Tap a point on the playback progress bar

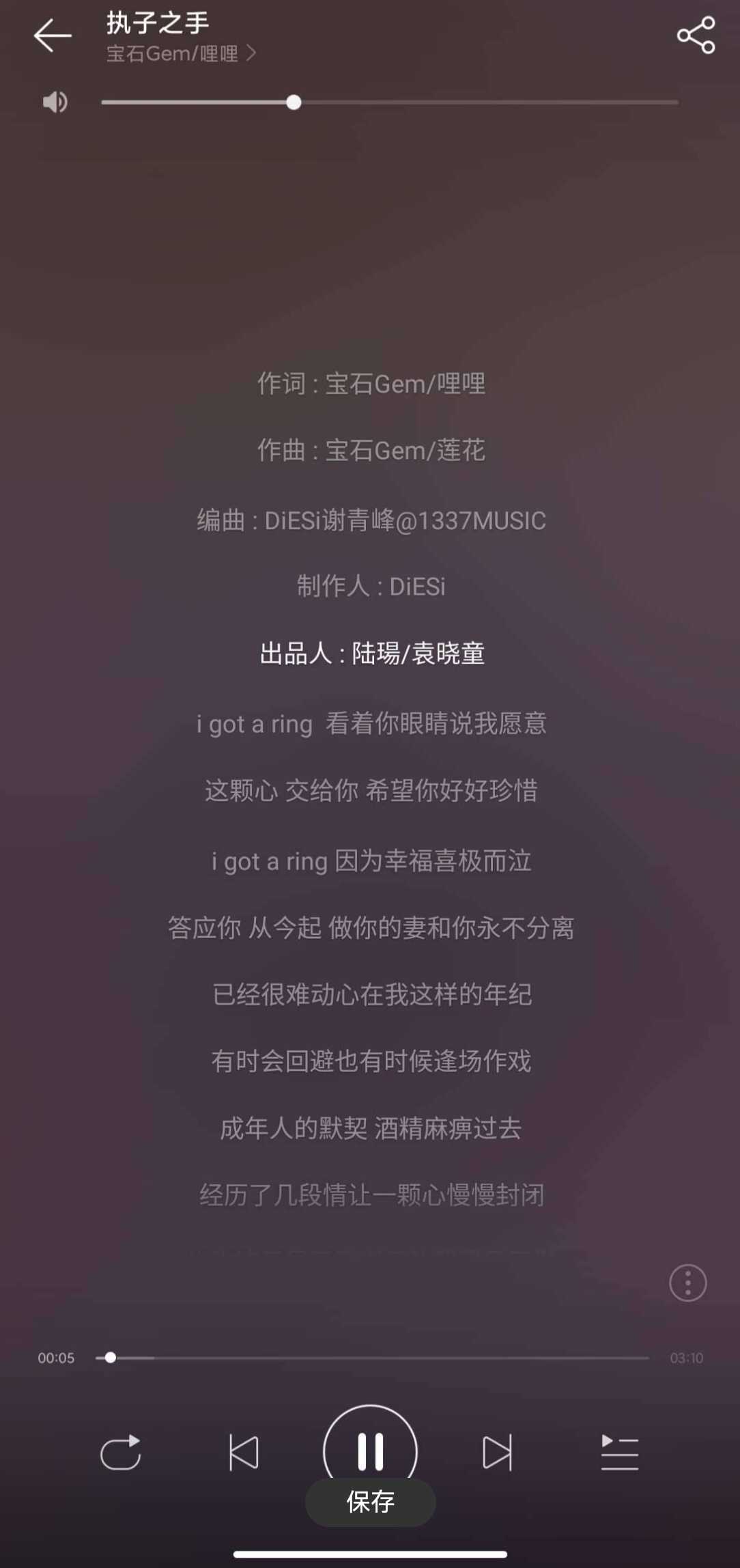point(372,1358)
